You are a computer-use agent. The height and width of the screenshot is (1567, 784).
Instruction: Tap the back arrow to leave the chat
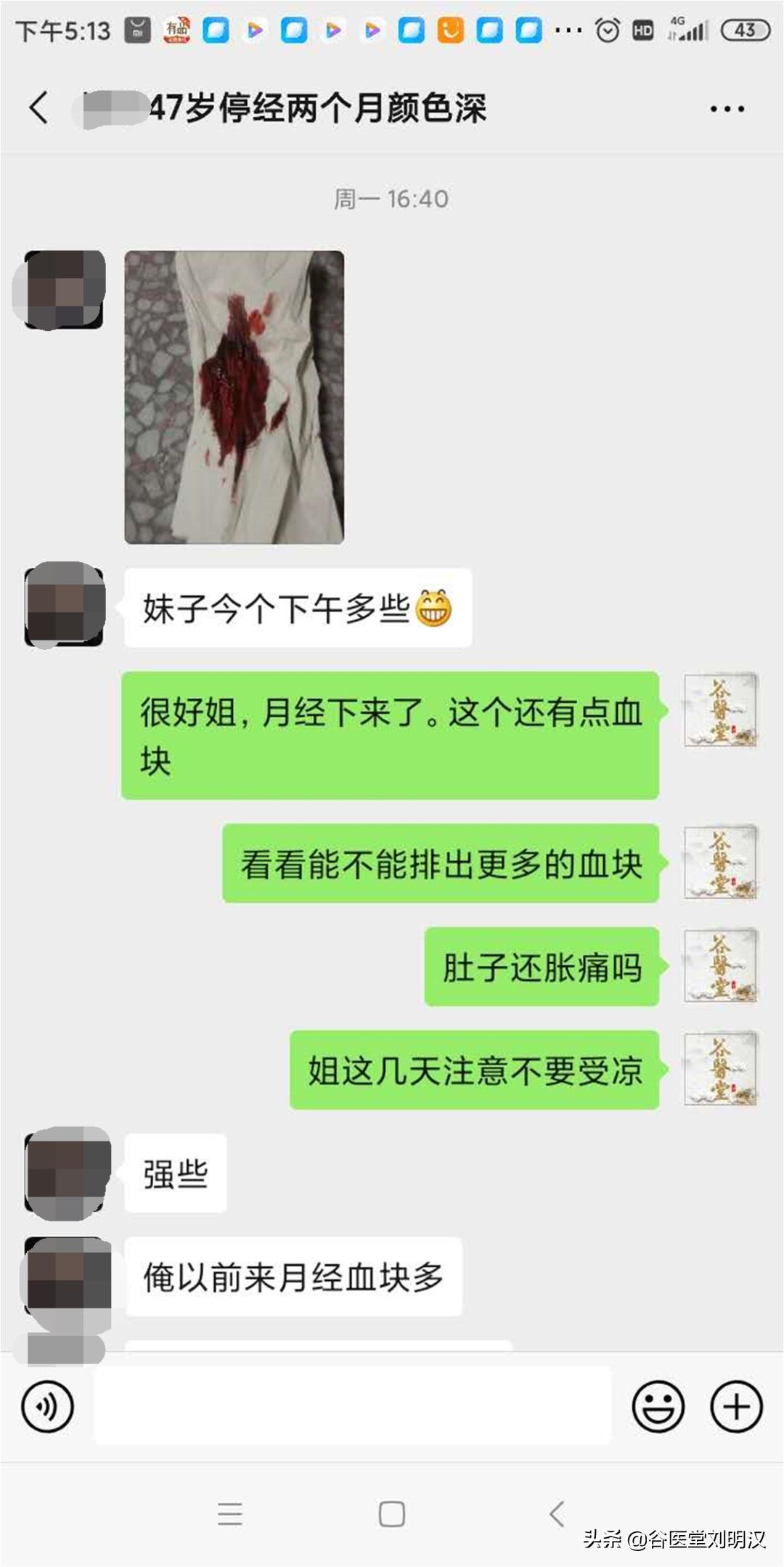[39, 106]
